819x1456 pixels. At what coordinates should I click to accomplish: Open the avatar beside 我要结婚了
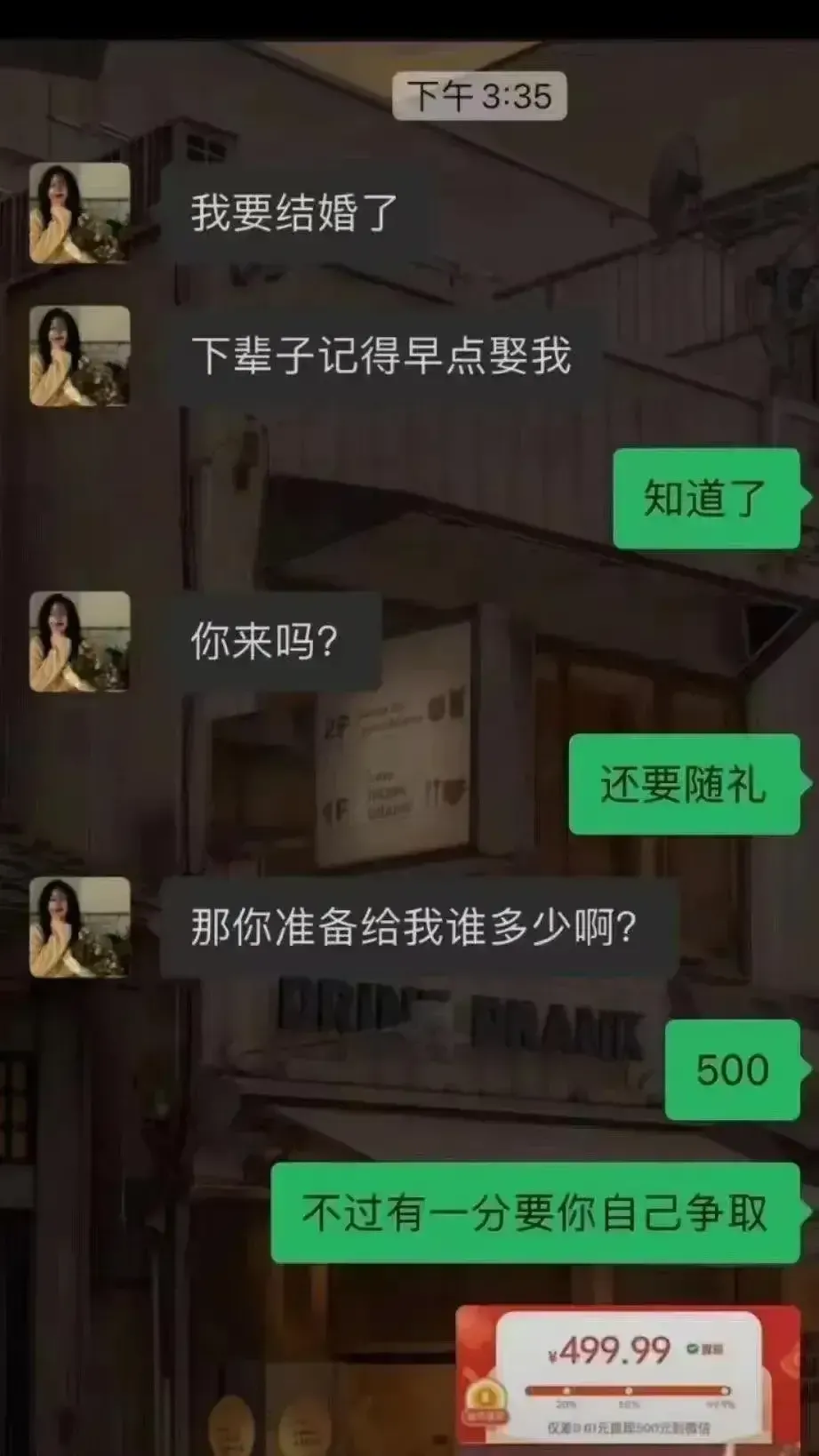point(80,213)
